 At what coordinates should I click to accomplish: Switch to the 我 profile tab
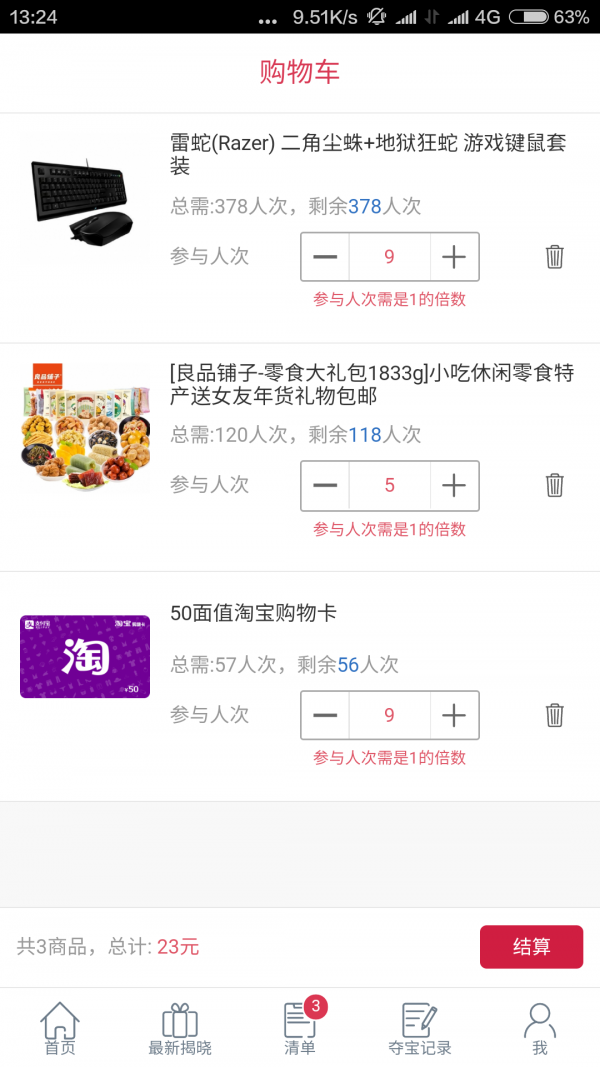coord(540,1028)
